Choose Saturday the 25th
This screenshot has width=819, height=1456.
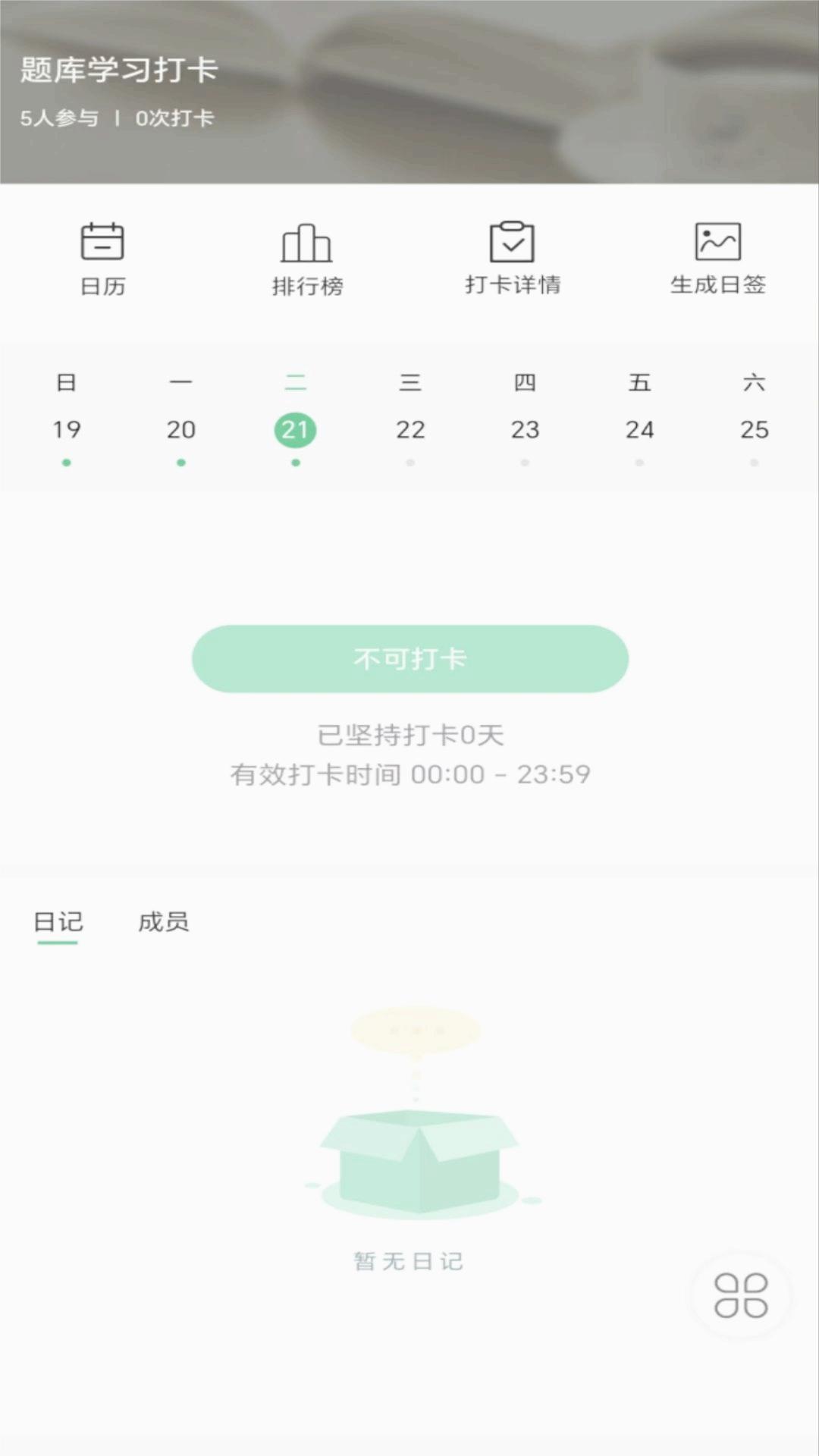(x=754, y=429)
